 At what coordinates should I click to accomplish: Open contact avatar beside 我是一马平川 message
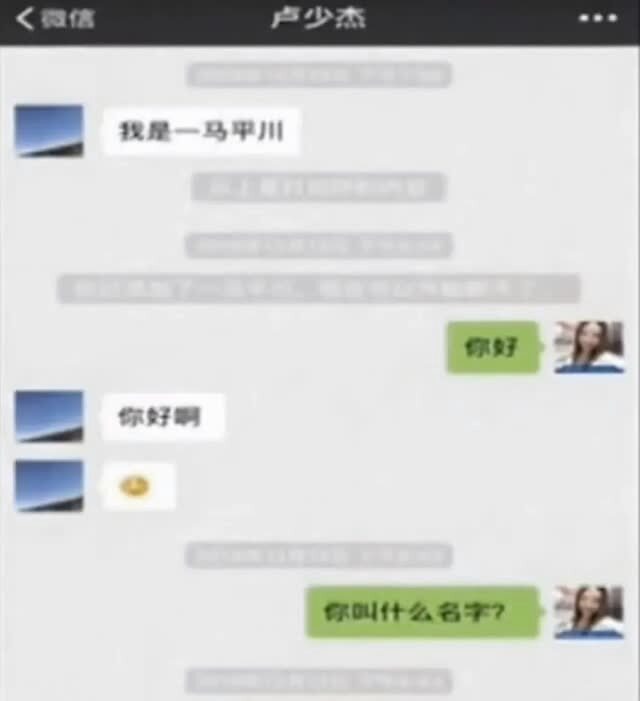click(49, 131)
